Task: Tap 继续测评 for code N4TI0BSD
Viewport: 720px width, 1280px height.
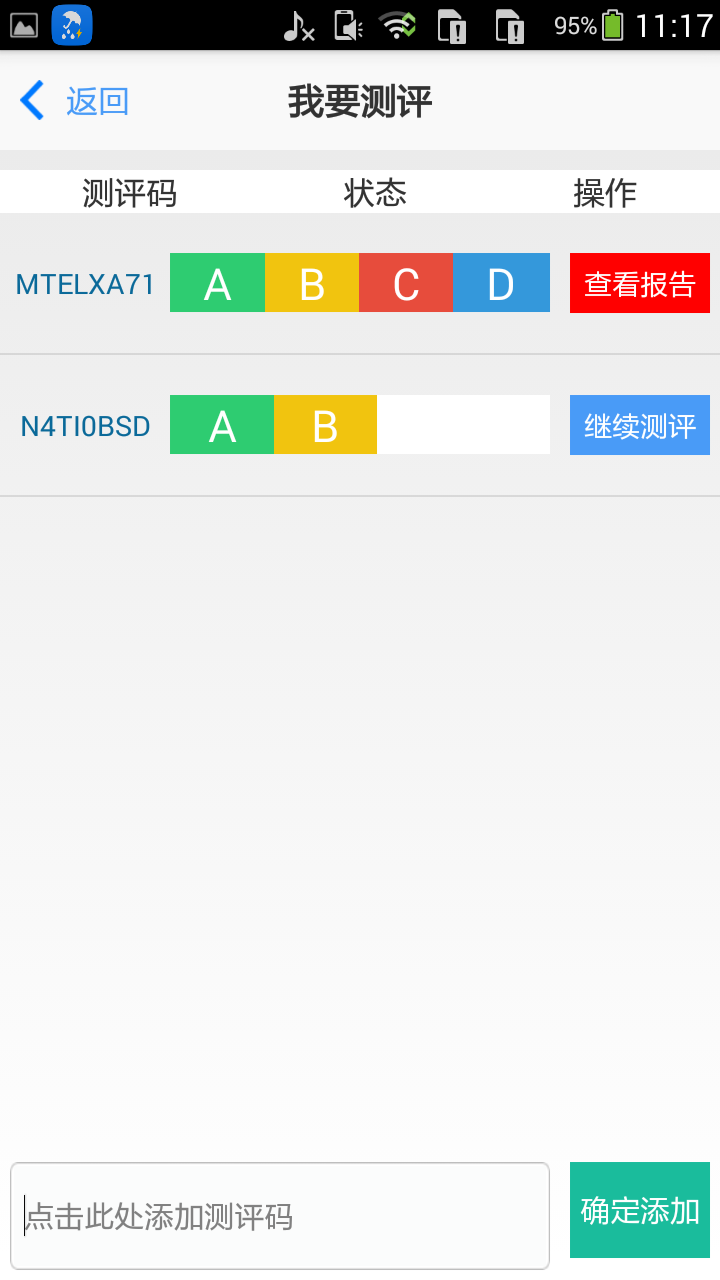Action: point(640,425)
